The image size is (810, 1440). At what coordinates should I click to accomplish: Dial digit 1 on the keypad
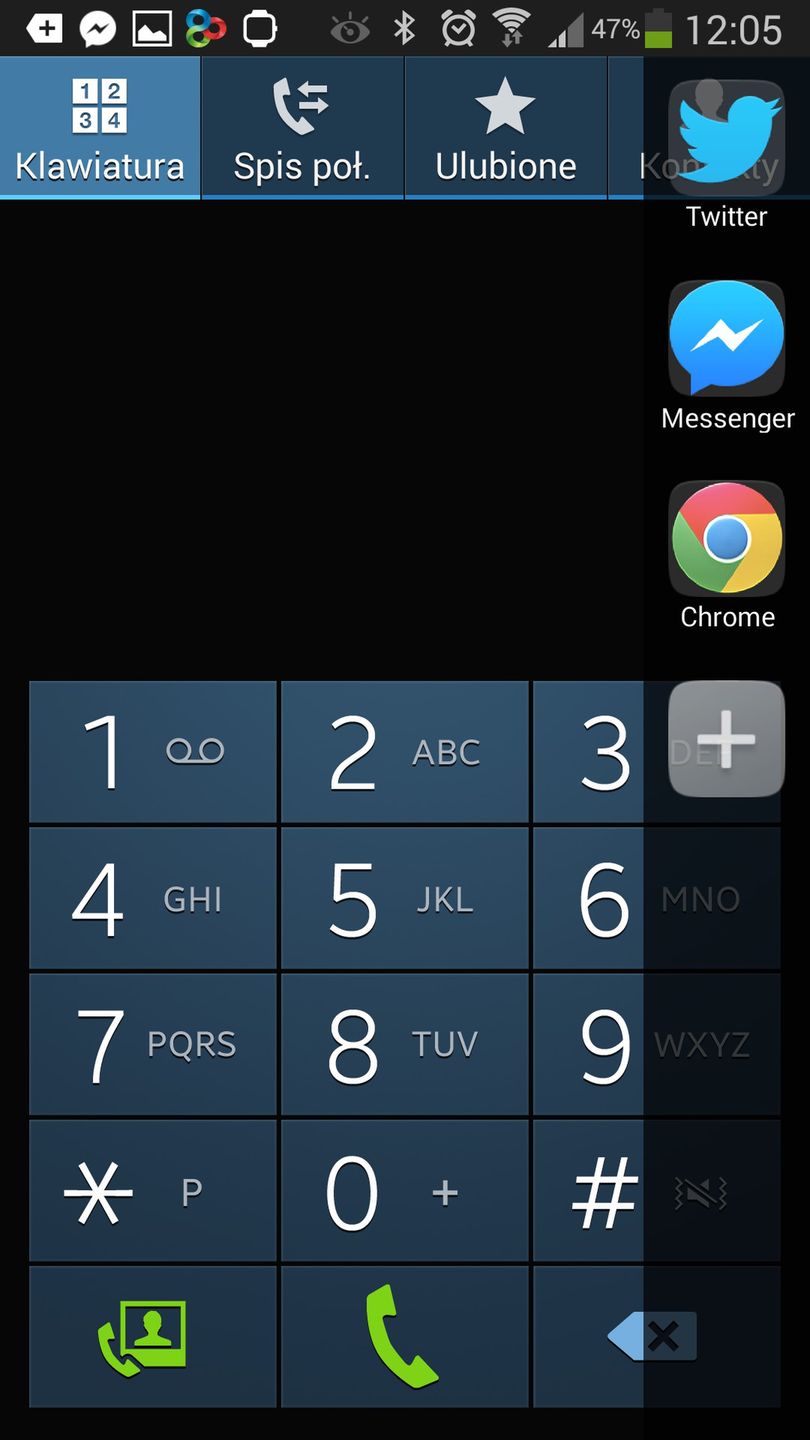point(152,752)
